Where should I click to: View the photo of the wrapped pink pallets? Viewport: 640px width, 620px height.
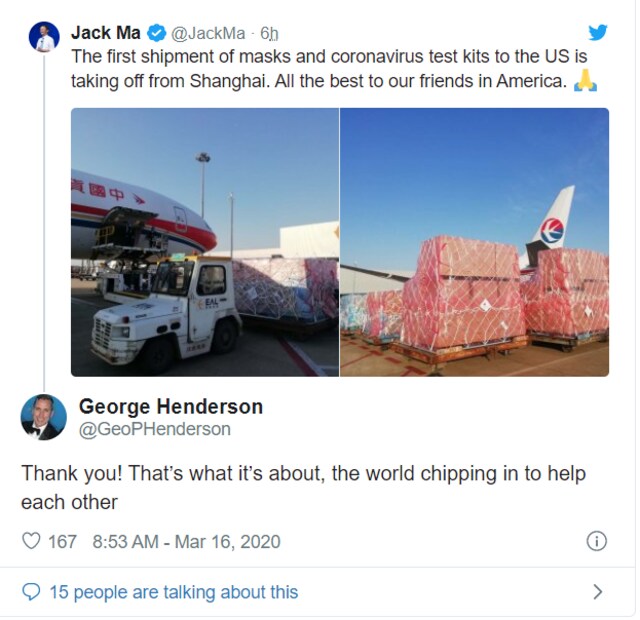point(475,242)
